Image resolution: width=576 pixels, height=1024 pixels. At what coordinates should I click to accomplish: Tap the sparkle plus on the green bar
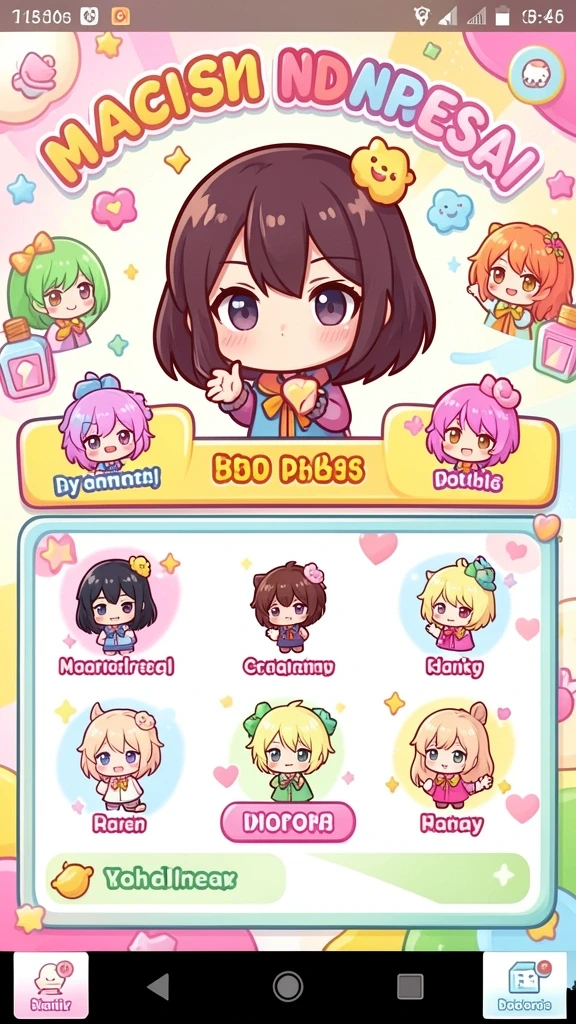tap(503, 875)
